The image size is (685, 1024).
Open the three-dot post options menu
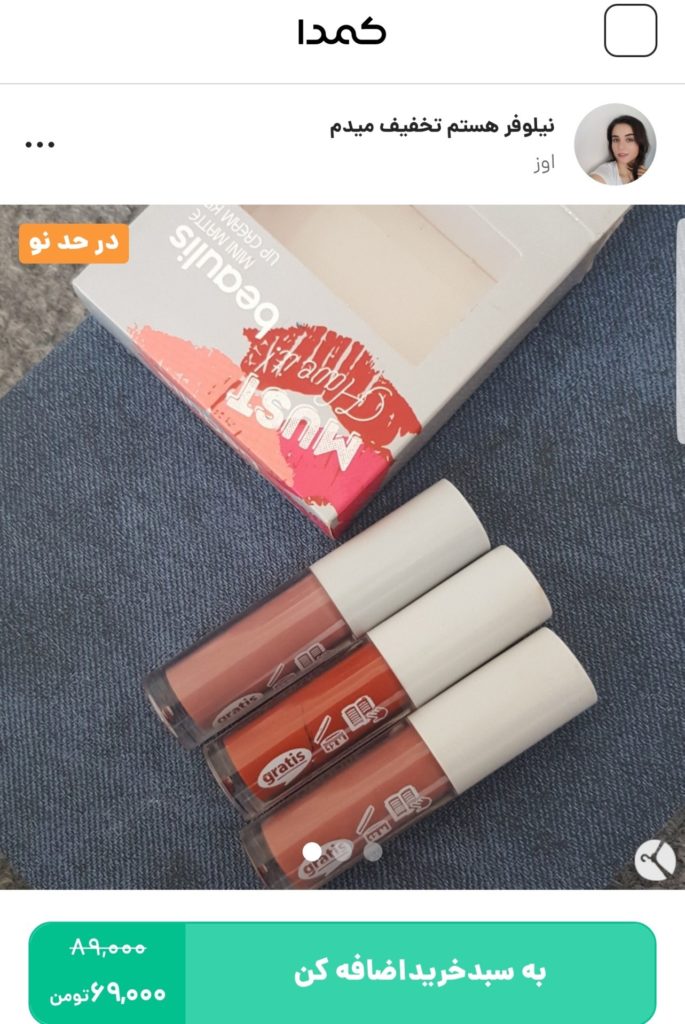point(40,144)
